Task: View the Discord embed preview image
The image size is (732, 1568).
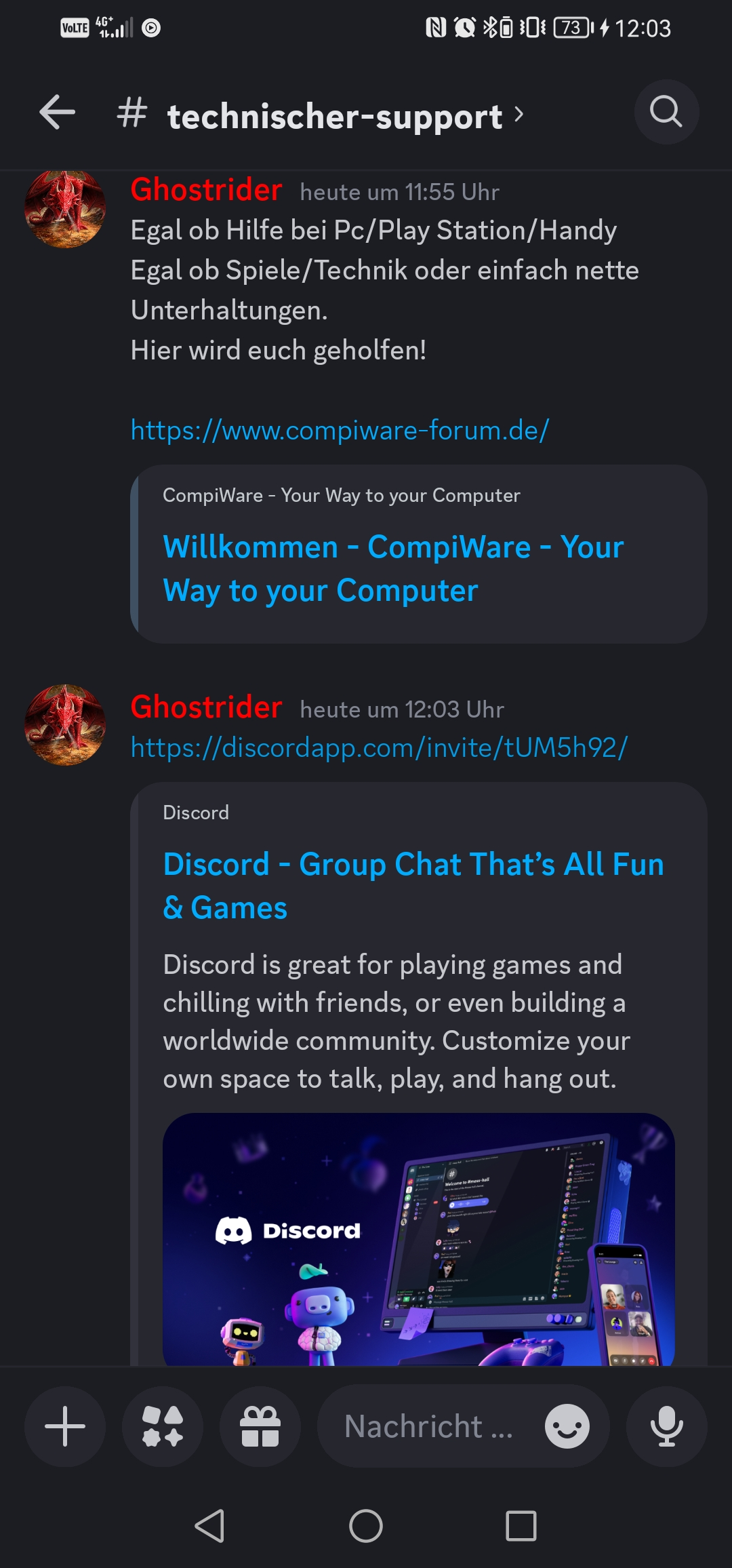Action: coord(419,1238)
